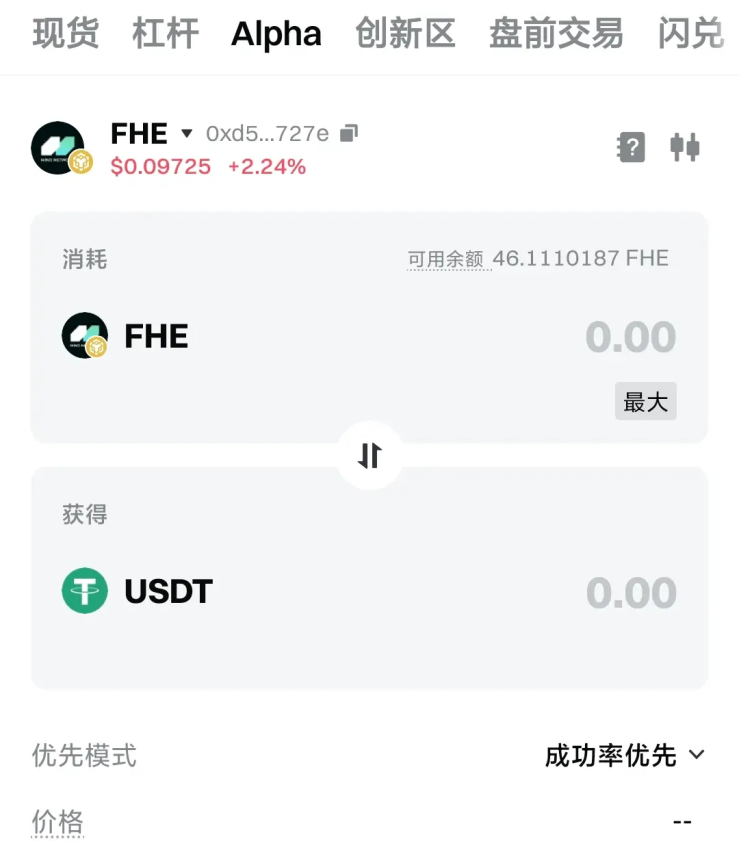Go to the 盘前交易 tab
Screen dimensions: 739x863
555,34
